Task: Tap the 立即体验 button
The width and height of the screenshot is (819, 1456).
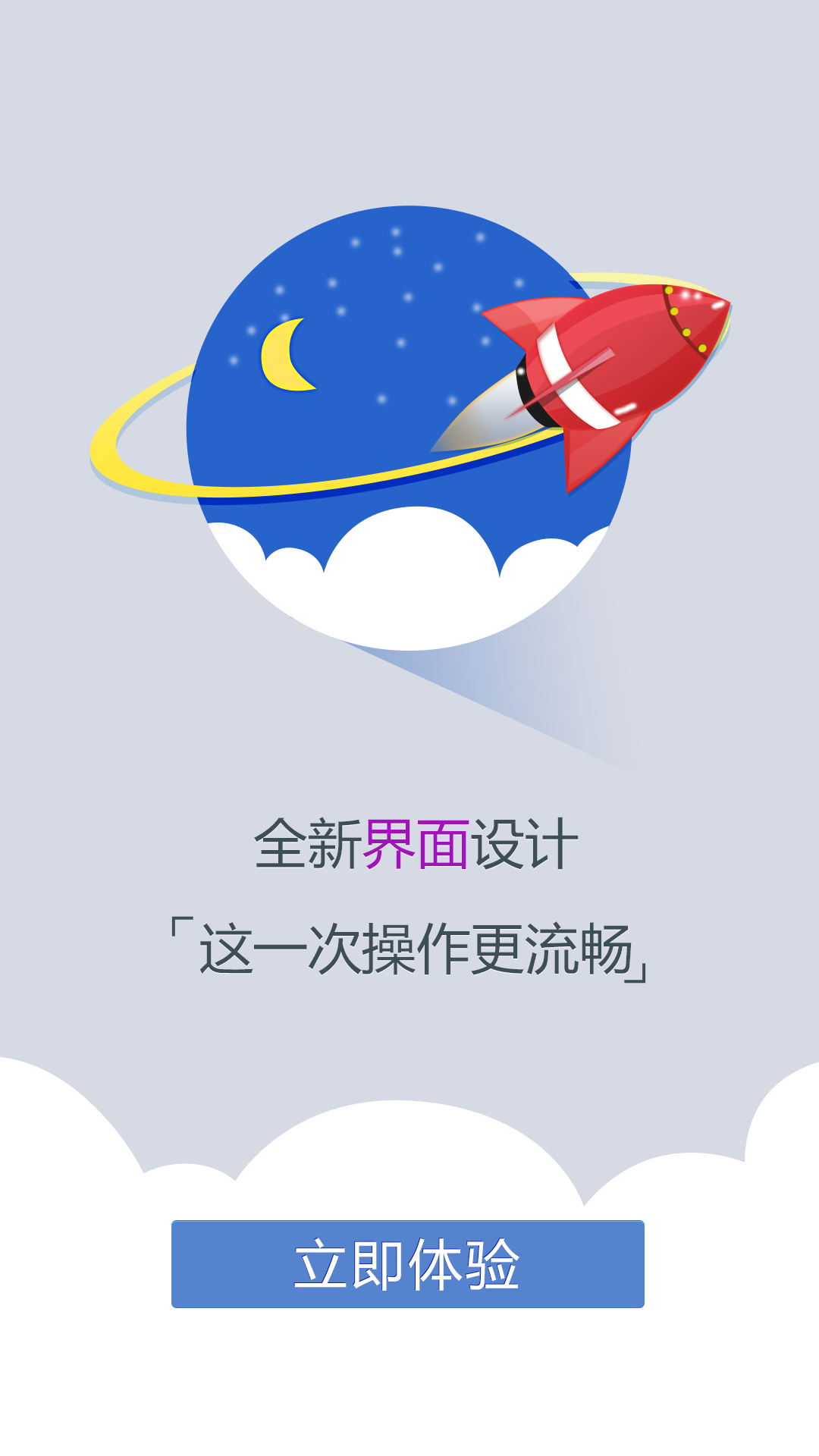Action: coord(408,1263)
